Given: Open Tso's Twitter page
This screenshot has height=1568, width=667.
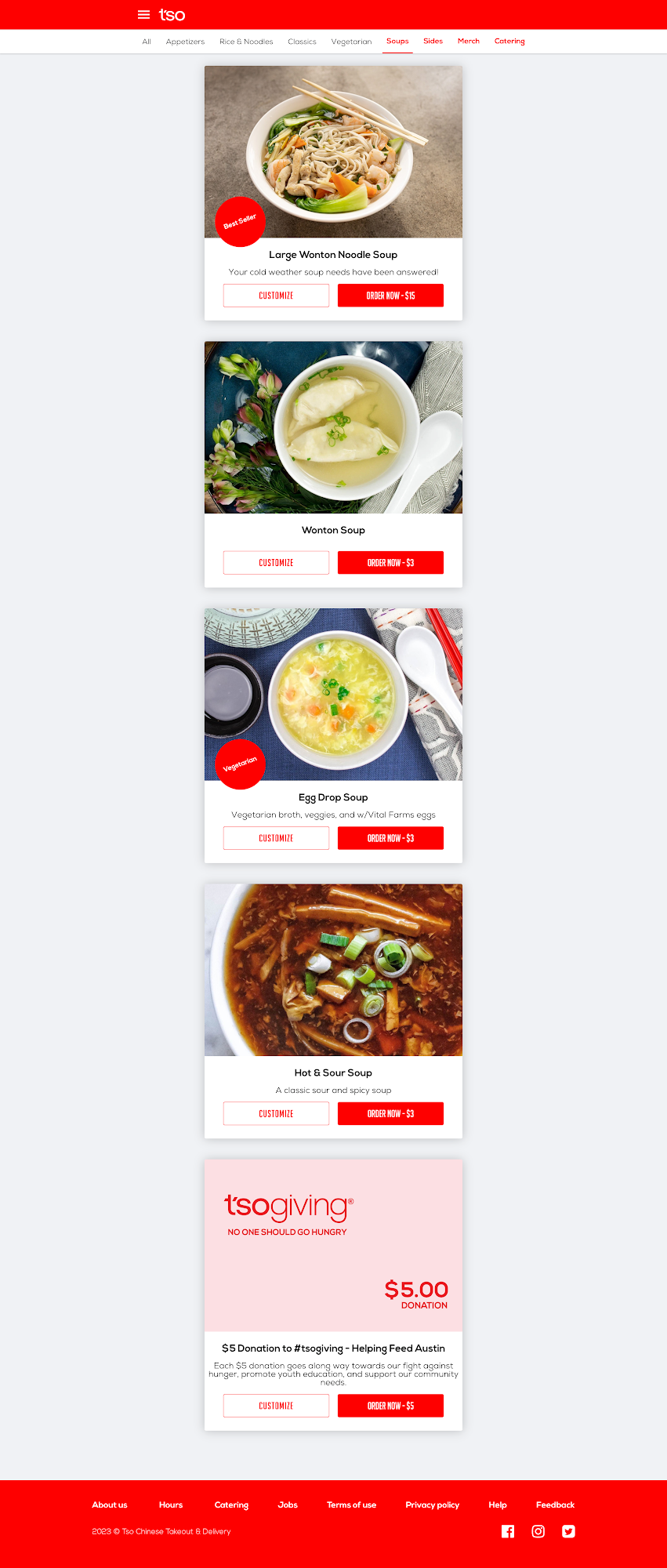Looking at the screenshot, I should coord(569,1531).
